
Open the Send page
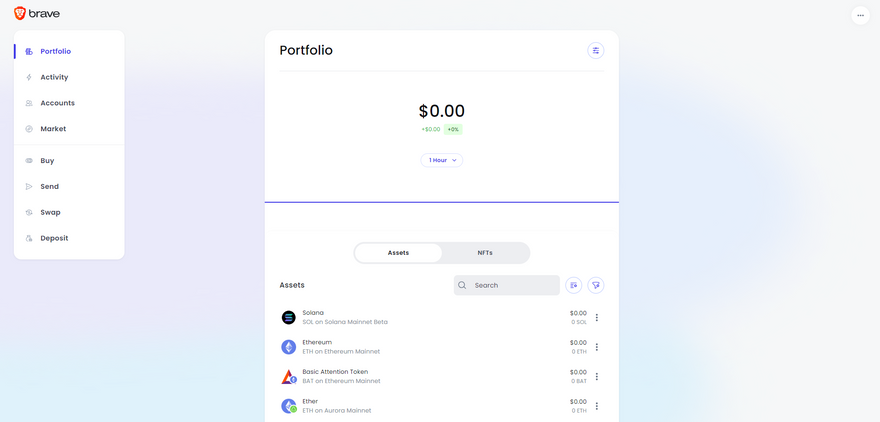[x=49, y=187]
